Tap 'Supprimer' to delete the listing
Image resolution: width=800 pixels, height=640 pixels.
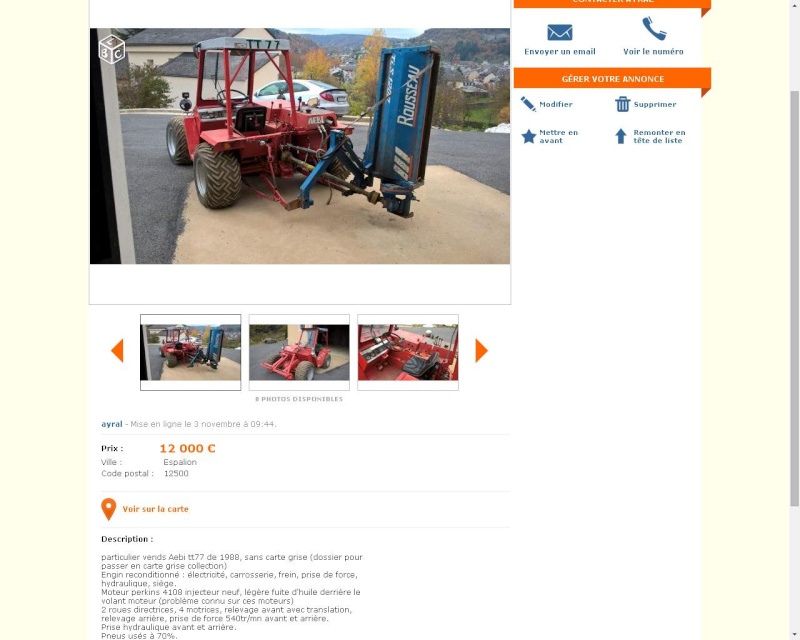pyautogui.click(x=646, y=104)
